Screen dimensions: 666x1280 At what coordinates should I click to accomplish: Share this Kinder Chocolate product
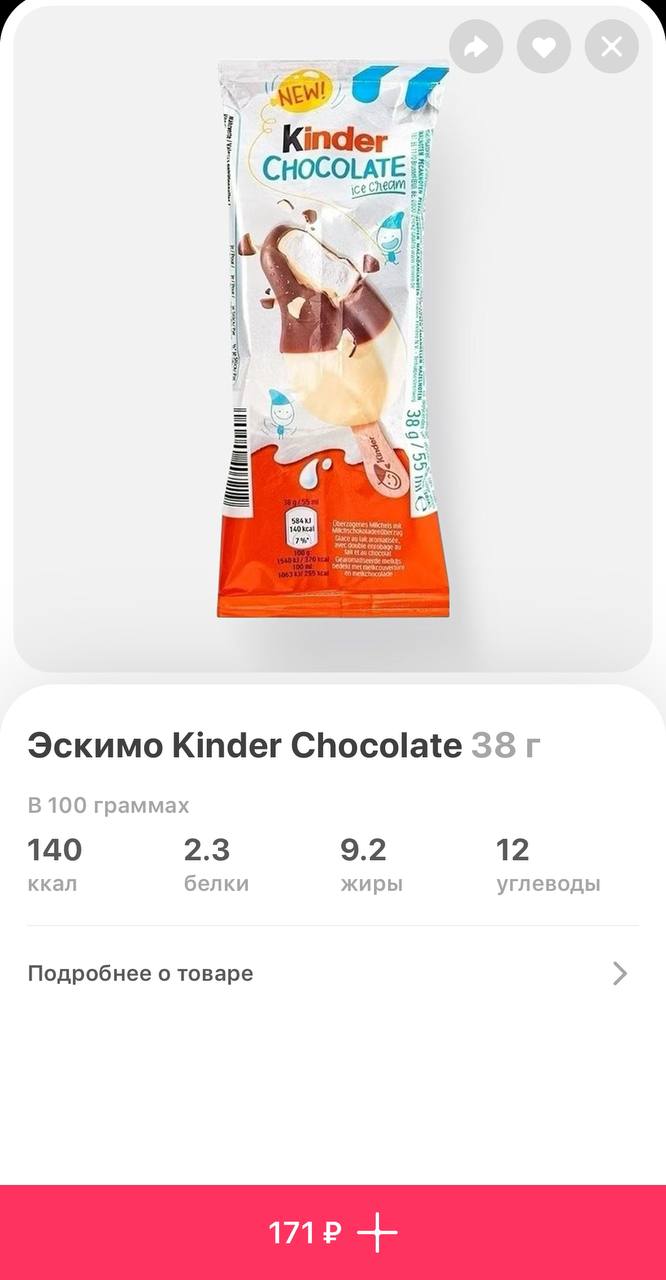click(476, 46)
